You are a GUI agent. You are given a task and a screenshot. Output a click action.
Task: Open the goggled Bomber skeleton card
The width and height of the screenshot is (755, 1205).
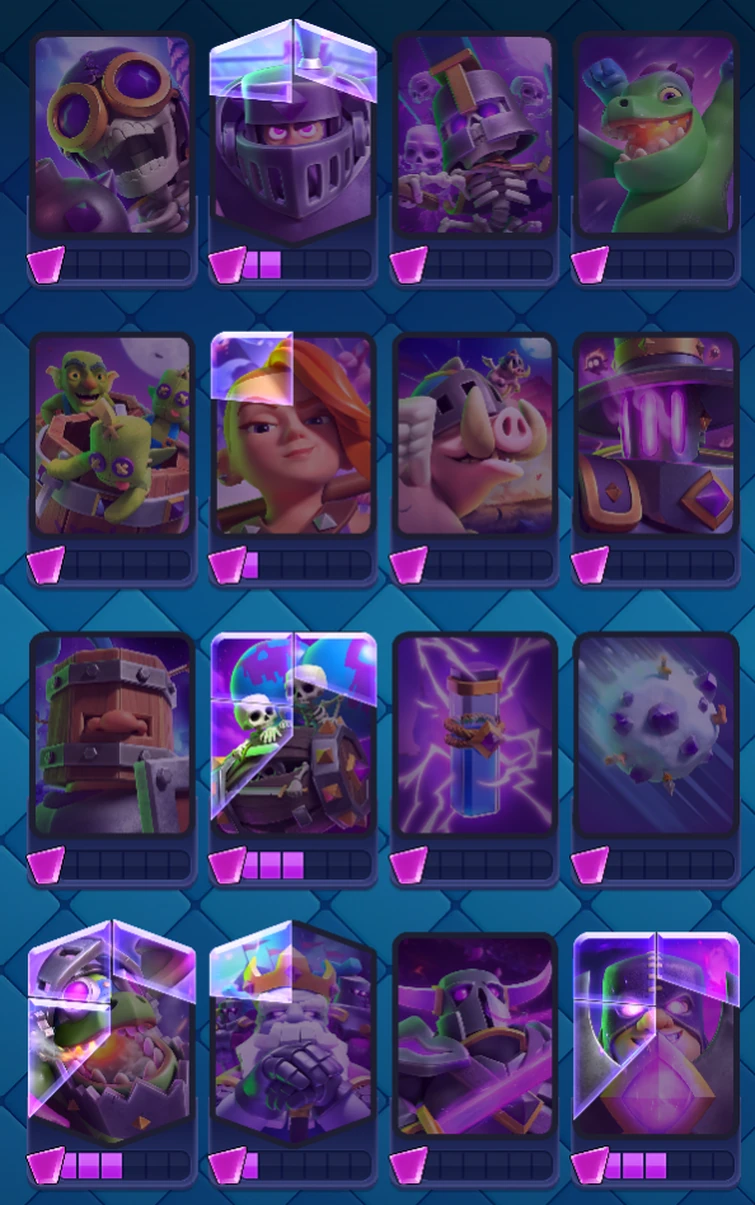click(x=111, y=135)
